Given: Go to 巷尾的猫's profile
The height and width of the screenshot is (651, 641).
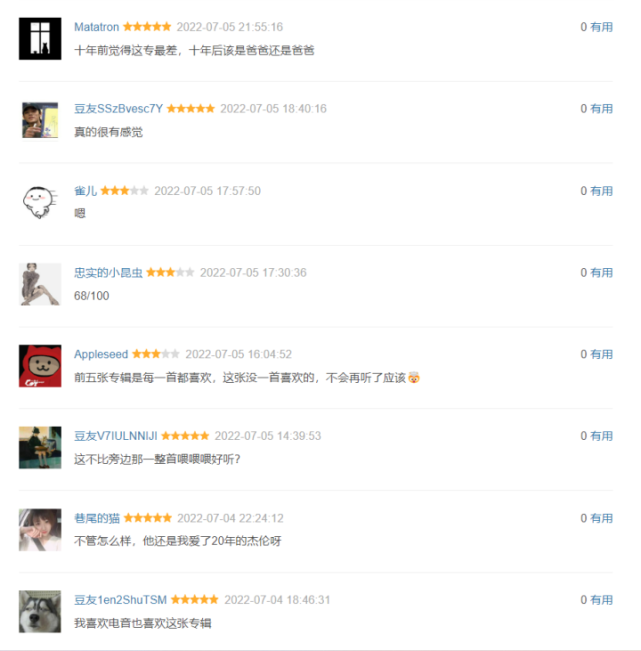Looking at the screenshot, I should [x=97, y=519].
